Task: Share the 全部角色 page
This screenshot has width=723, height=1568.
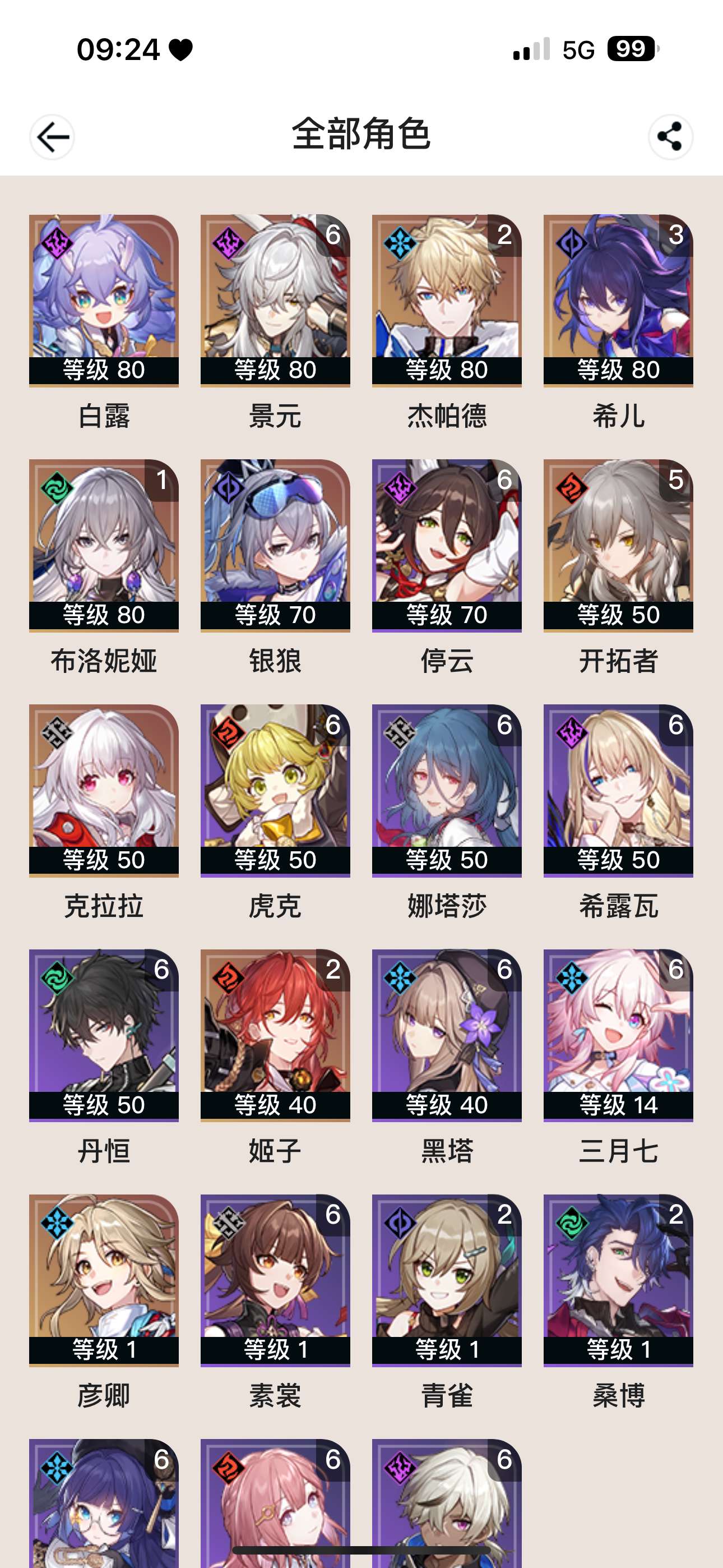Action: [670, 137]
